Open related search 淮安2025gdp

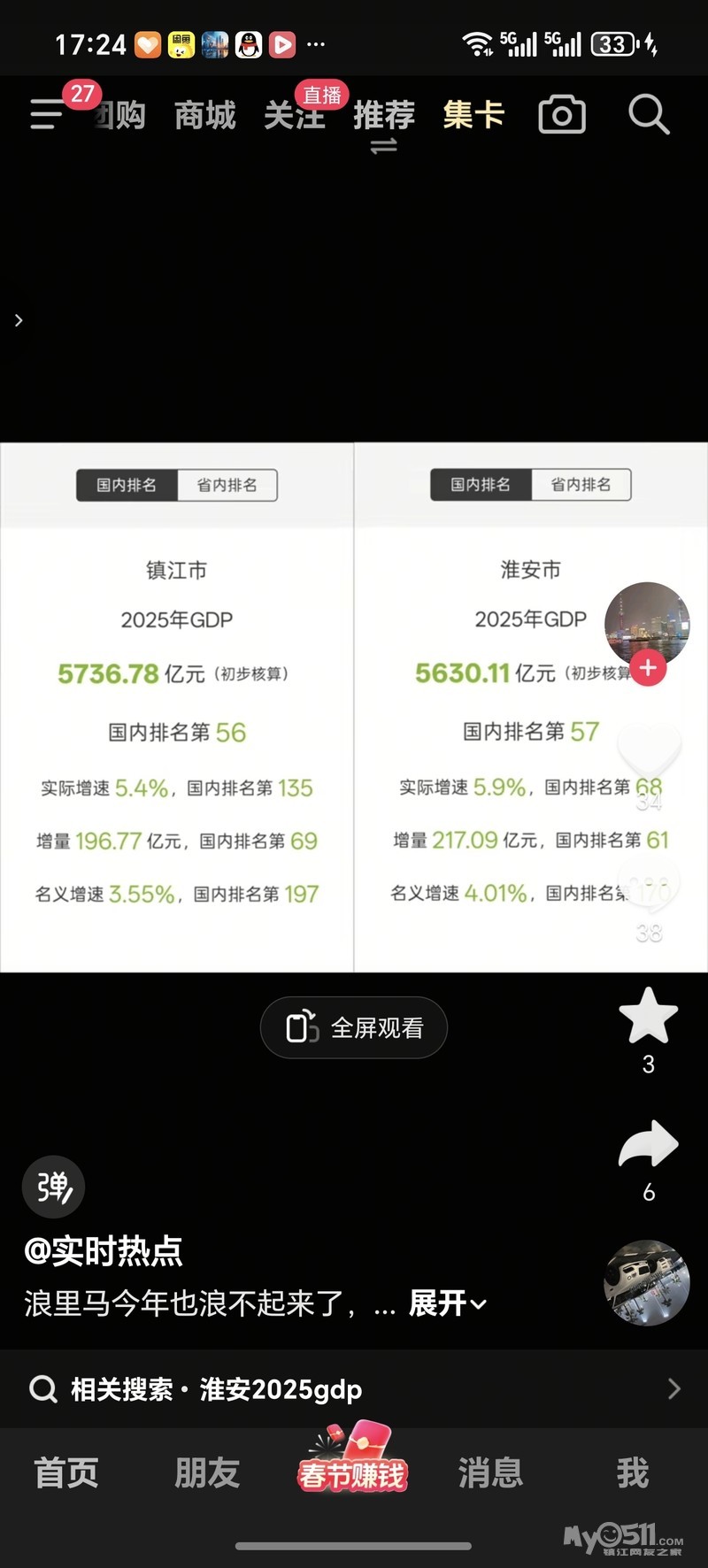click(x=354, y=1389)
